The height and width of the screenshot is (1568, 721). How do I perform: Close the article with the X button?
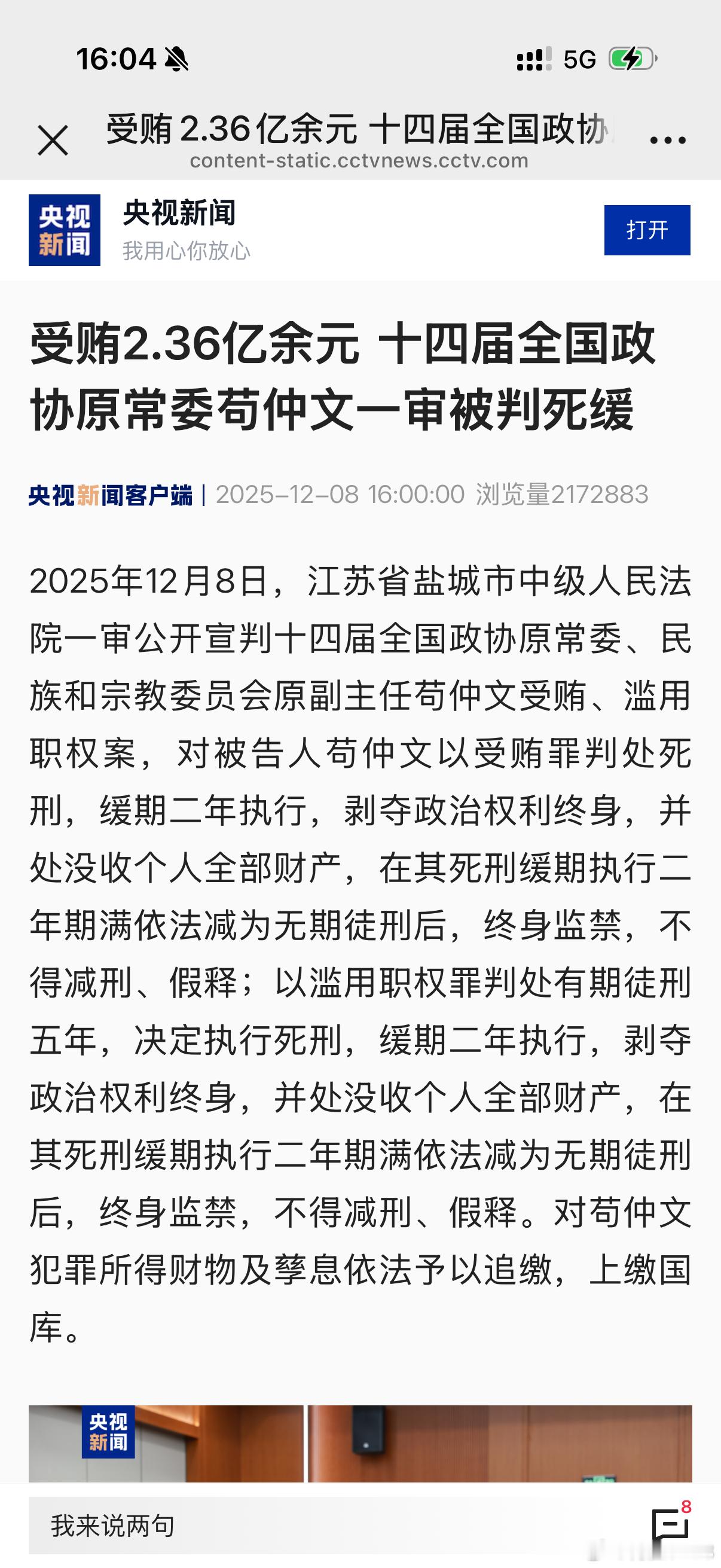pos(53,139)
